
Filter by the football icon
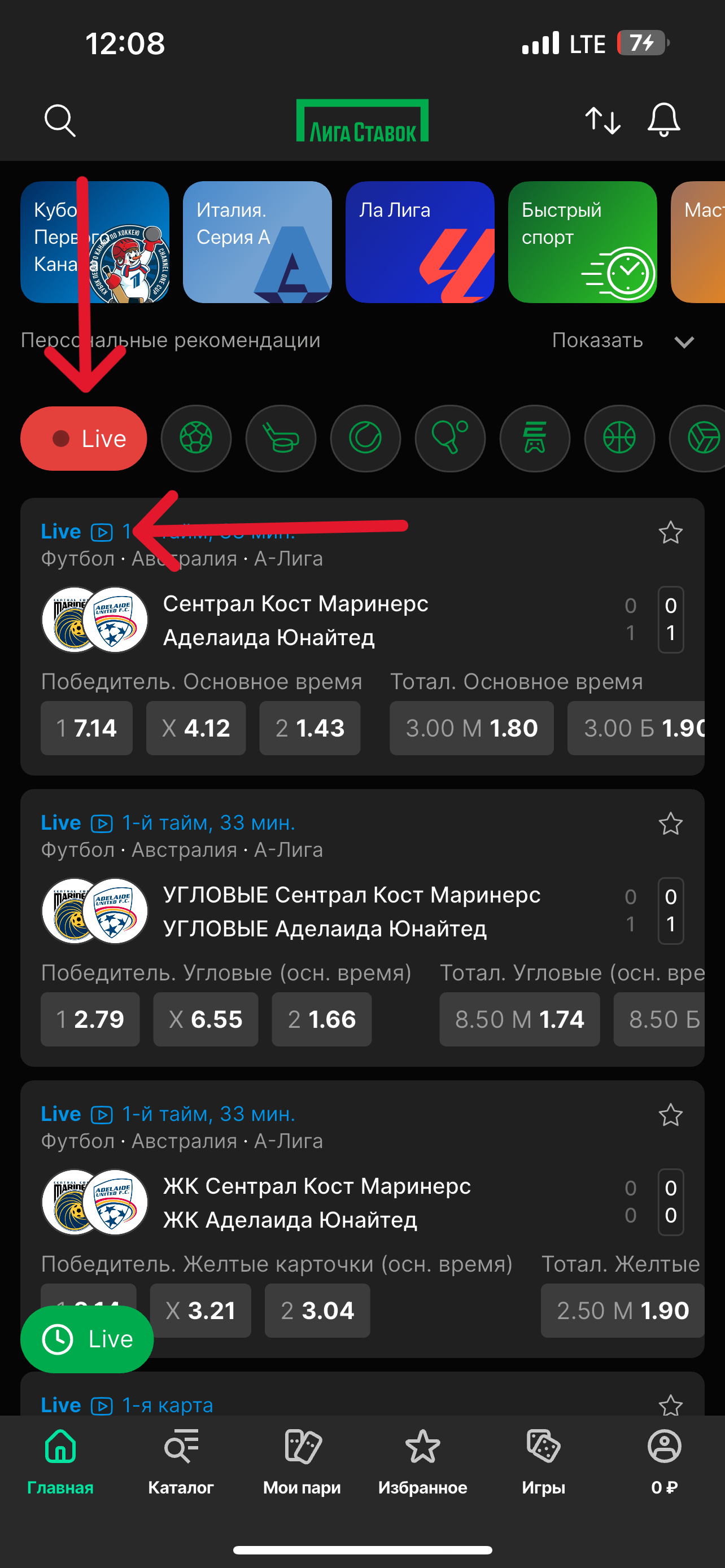(x=196, y=438)
